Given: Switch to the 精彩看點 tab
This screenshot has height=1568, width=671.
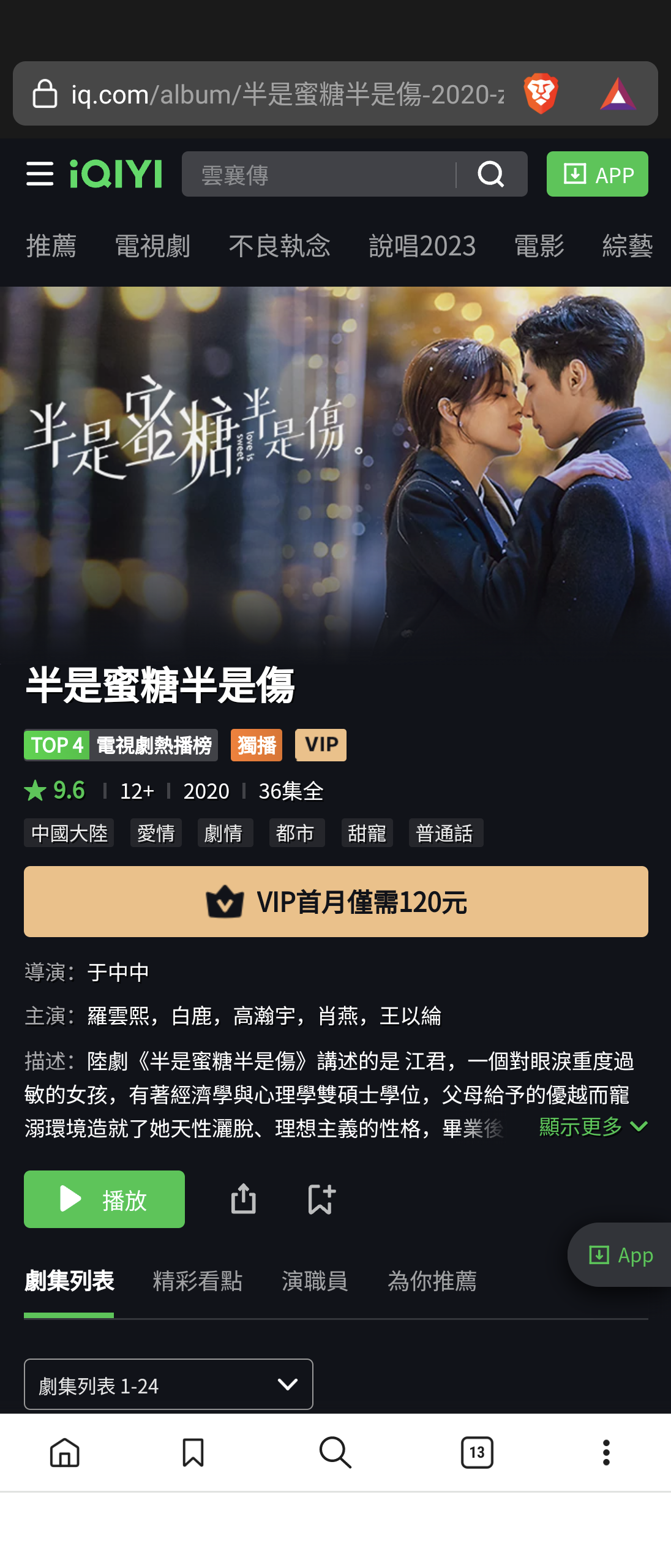Looking at the screenshot, I should [x=197, y=1281].
